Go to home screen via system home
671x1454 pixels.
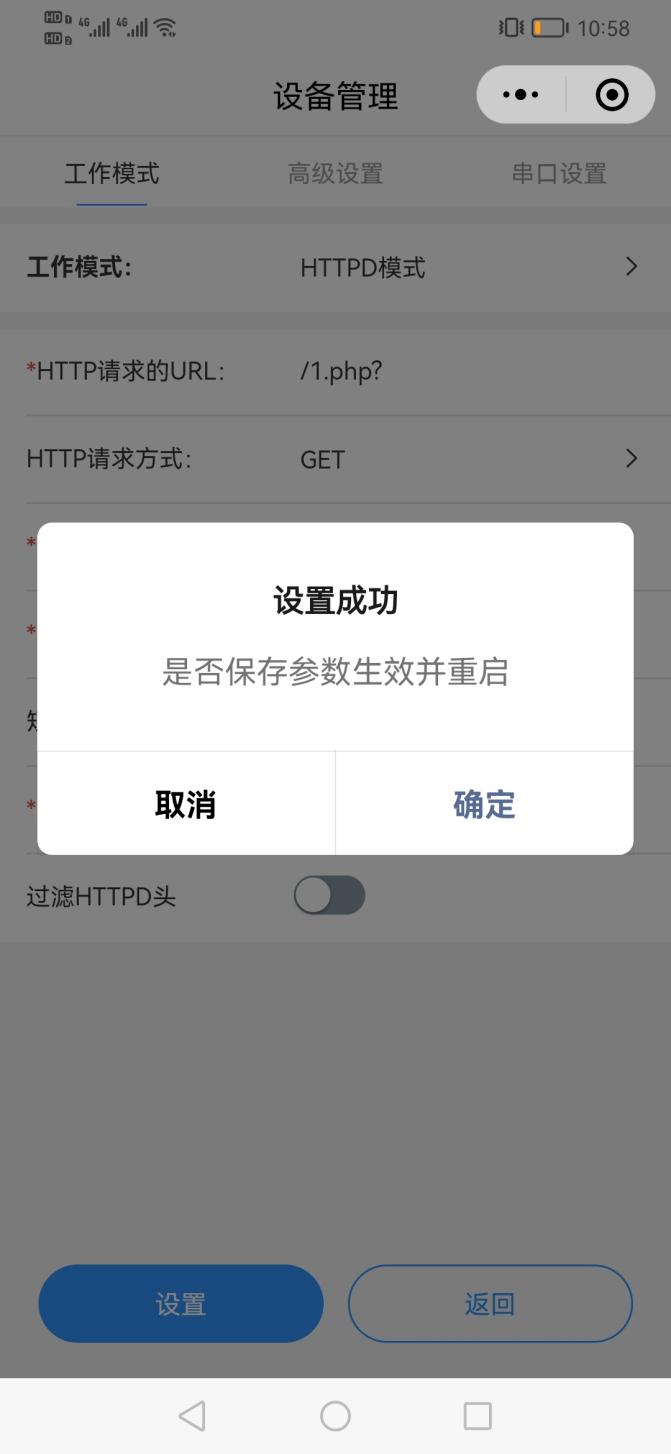pyautogui.click(x=335, y=1415)
